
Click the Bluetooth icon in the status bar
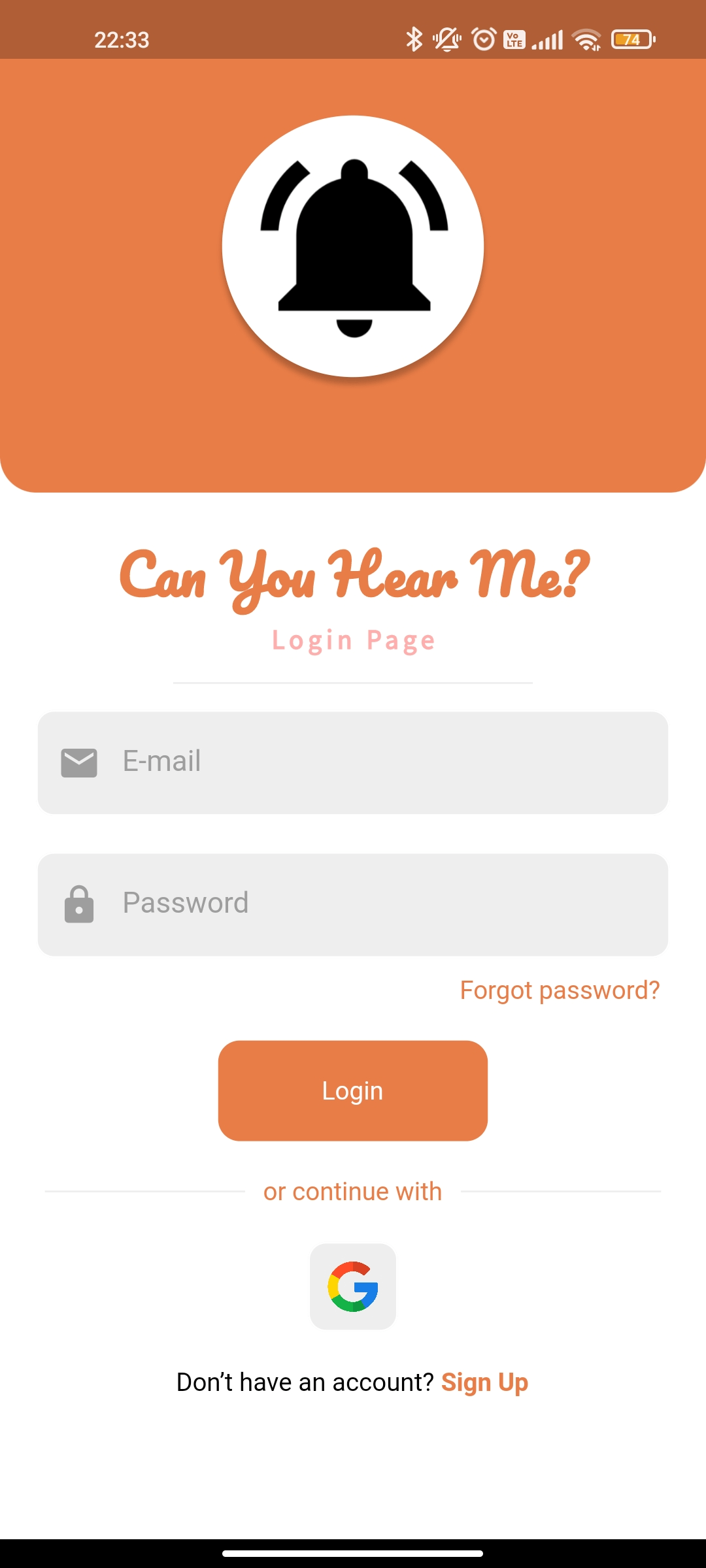pos(414,40)
